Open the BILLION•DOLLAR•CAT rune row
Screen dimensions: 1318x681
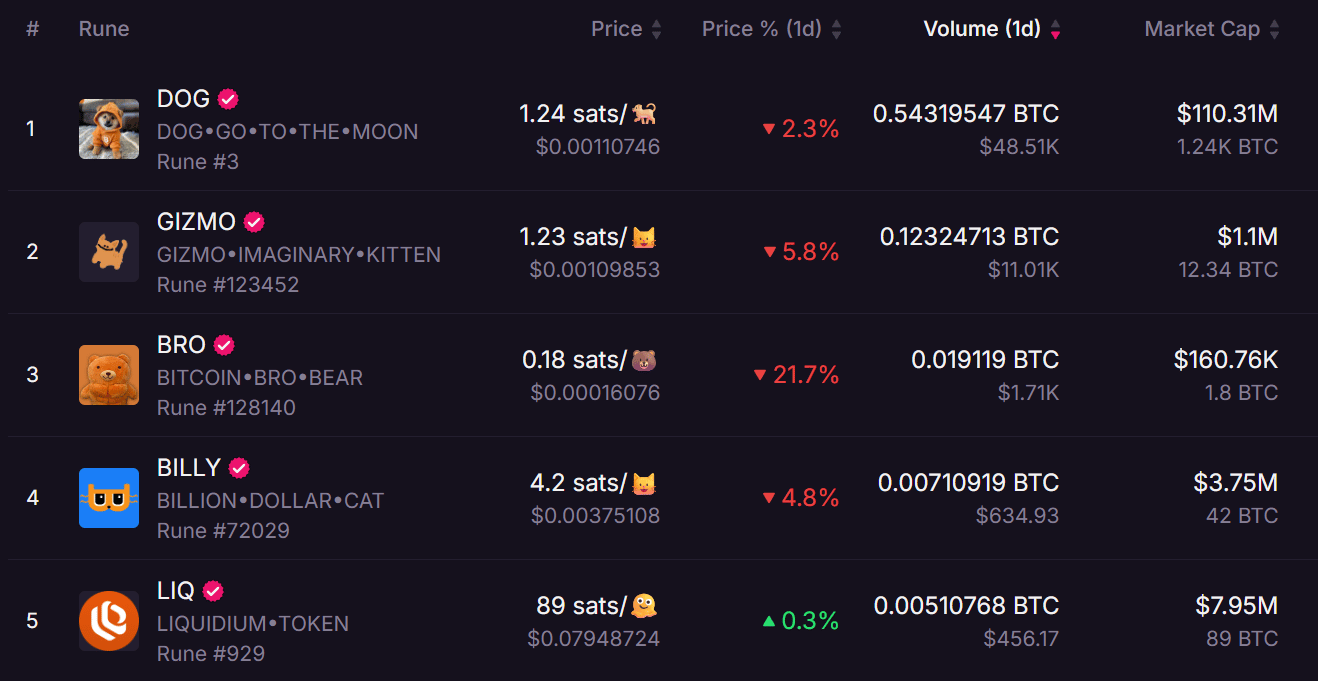click(x=270, y=500)
